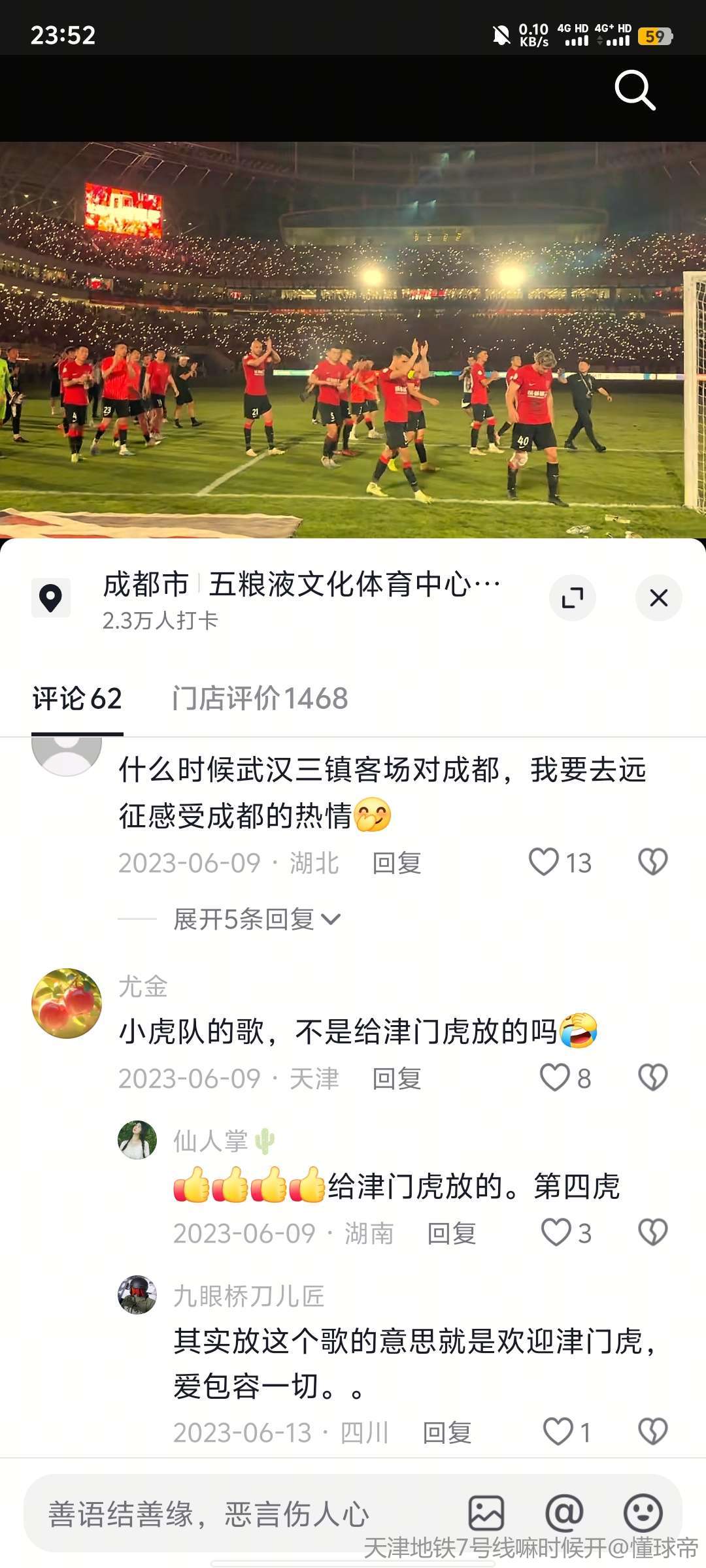Close the comments panel
The height and width of the screenshot is (1568, 706).
[658, 598]
